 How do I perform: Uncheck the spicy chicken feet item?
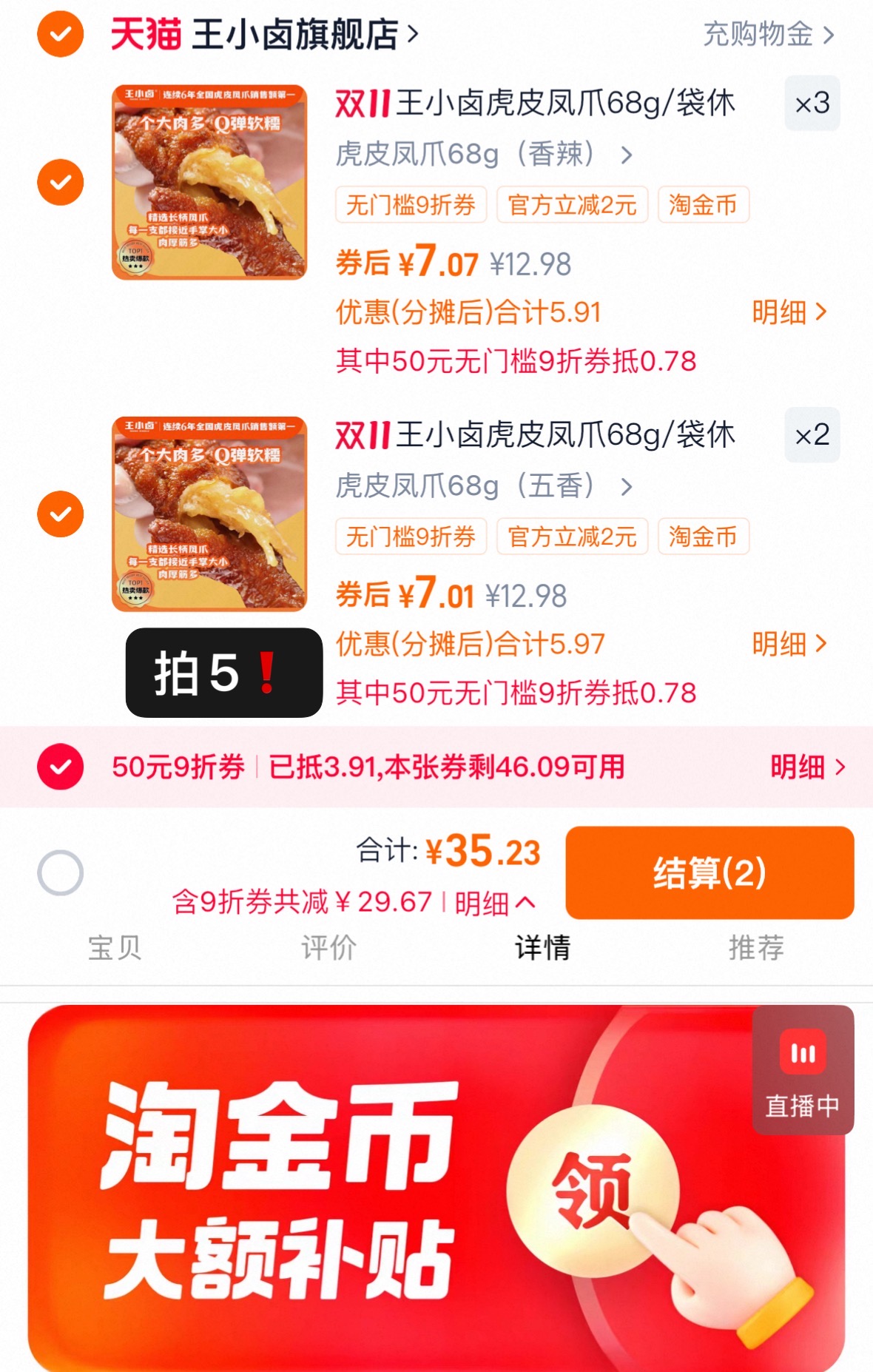click(x=61, y=182)
